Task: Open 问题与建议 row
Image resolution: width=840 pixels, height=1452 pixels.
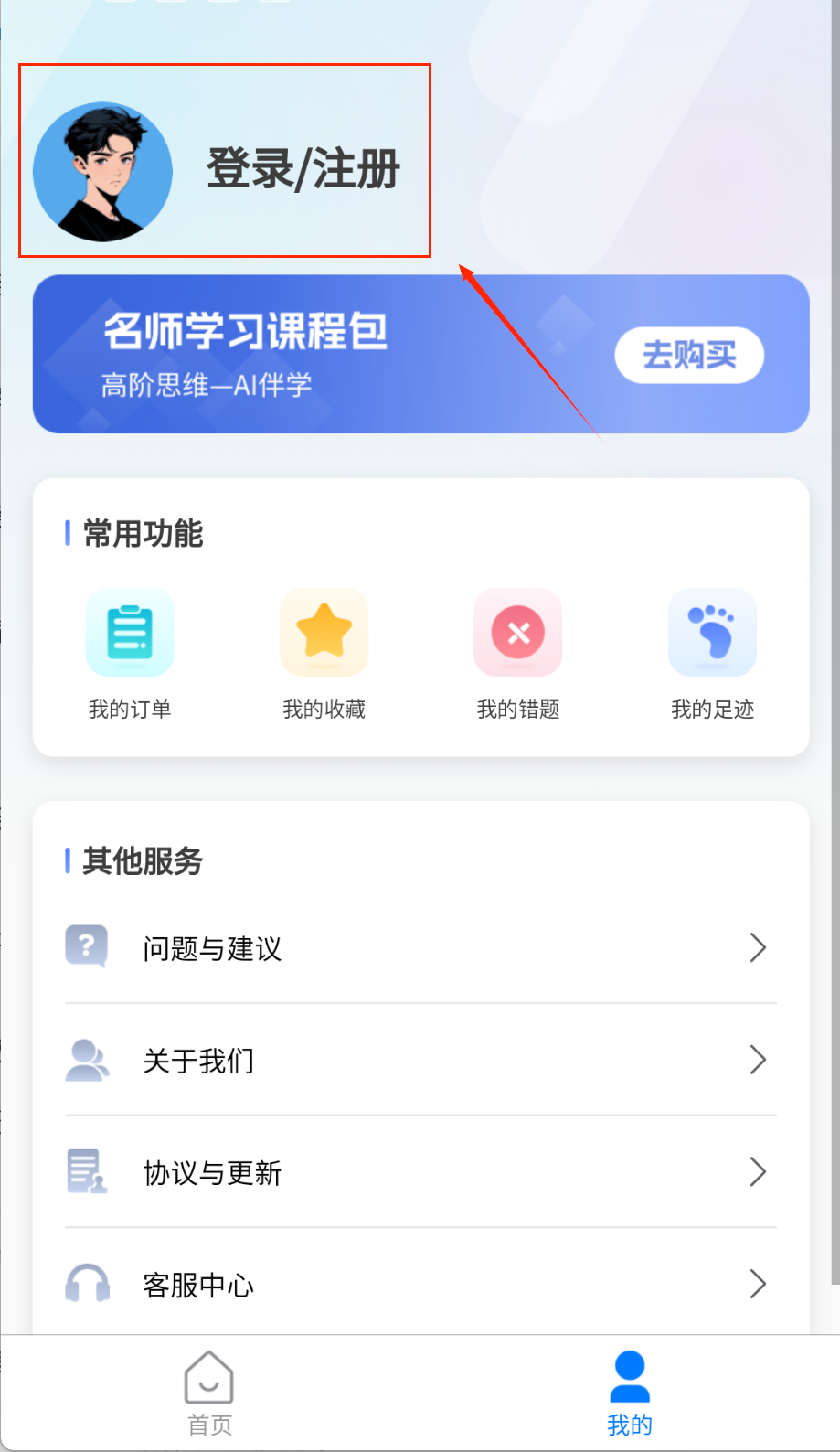Action: click(420, 948)
